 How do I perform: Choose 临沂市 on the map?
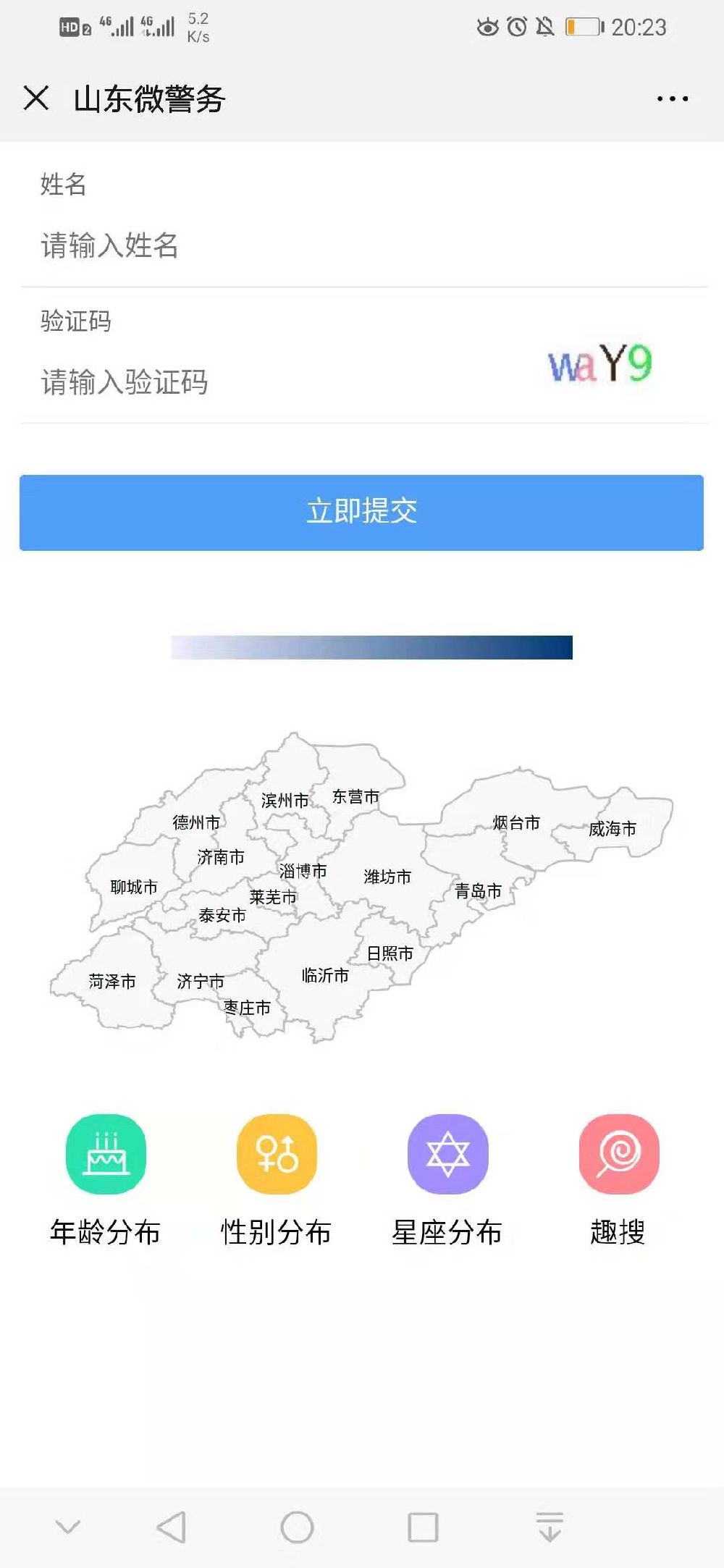click(324, 976)
